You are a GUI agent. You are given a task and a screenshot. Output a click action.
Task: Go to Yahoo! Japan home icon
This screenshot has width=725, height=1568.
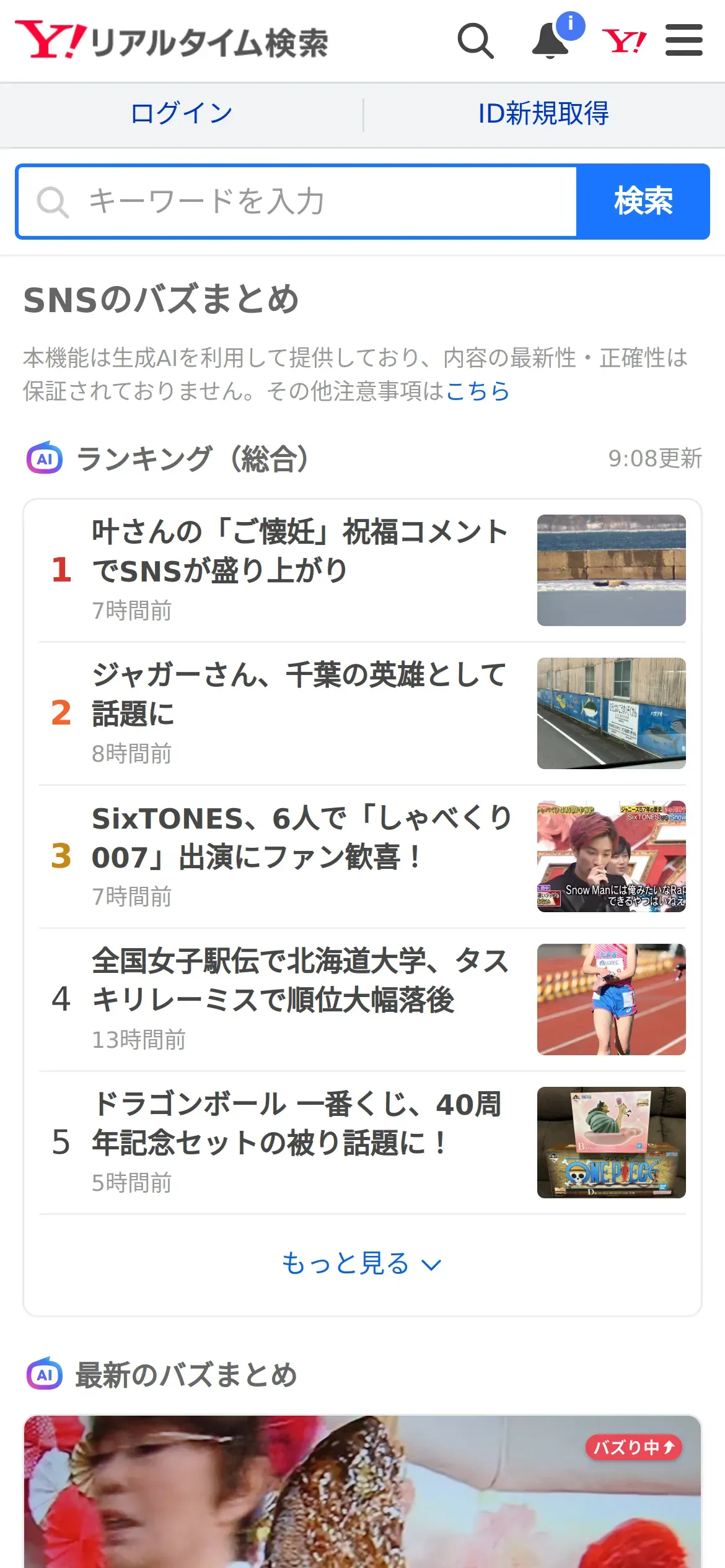coord(624,41)
